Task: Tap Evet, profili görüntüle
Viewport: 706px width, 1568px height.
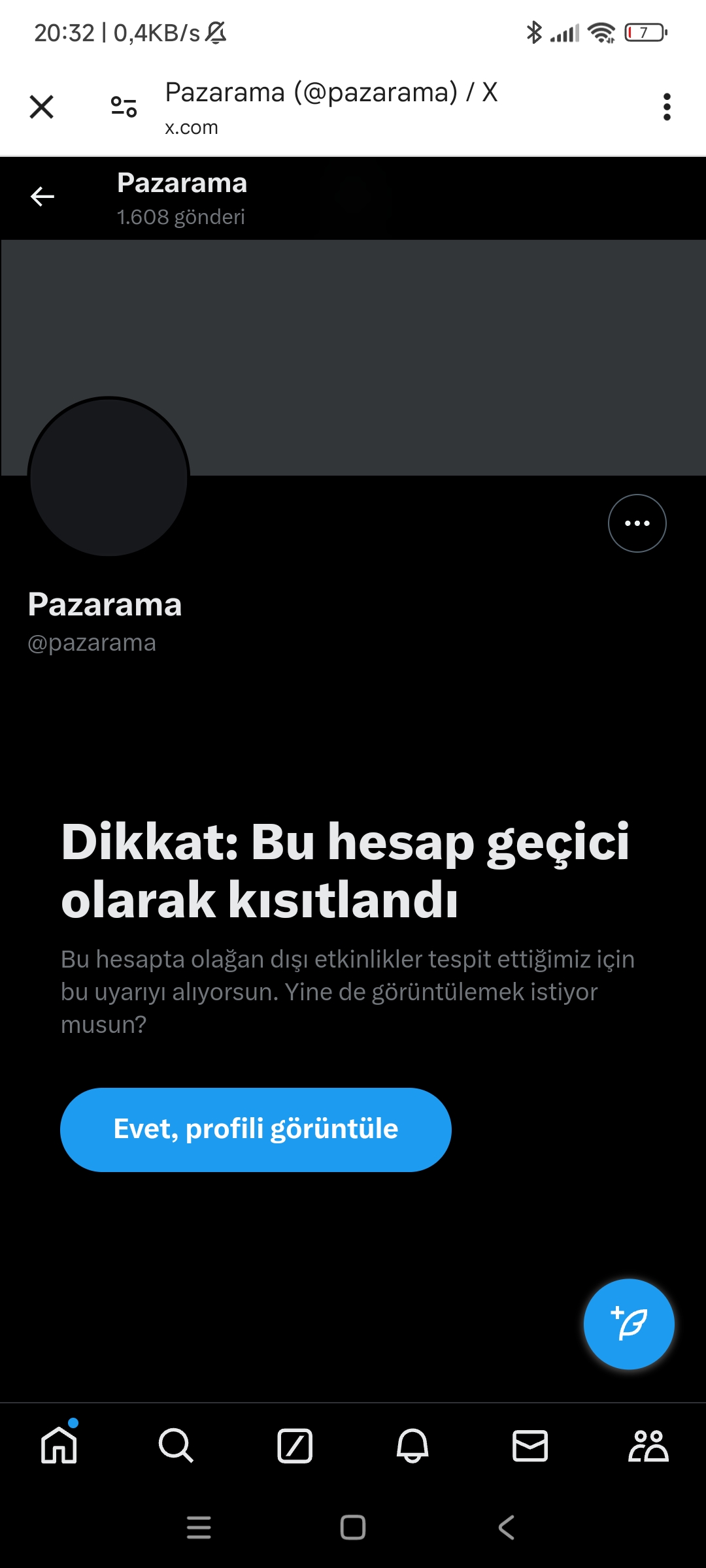Action: pos(256,1130)
